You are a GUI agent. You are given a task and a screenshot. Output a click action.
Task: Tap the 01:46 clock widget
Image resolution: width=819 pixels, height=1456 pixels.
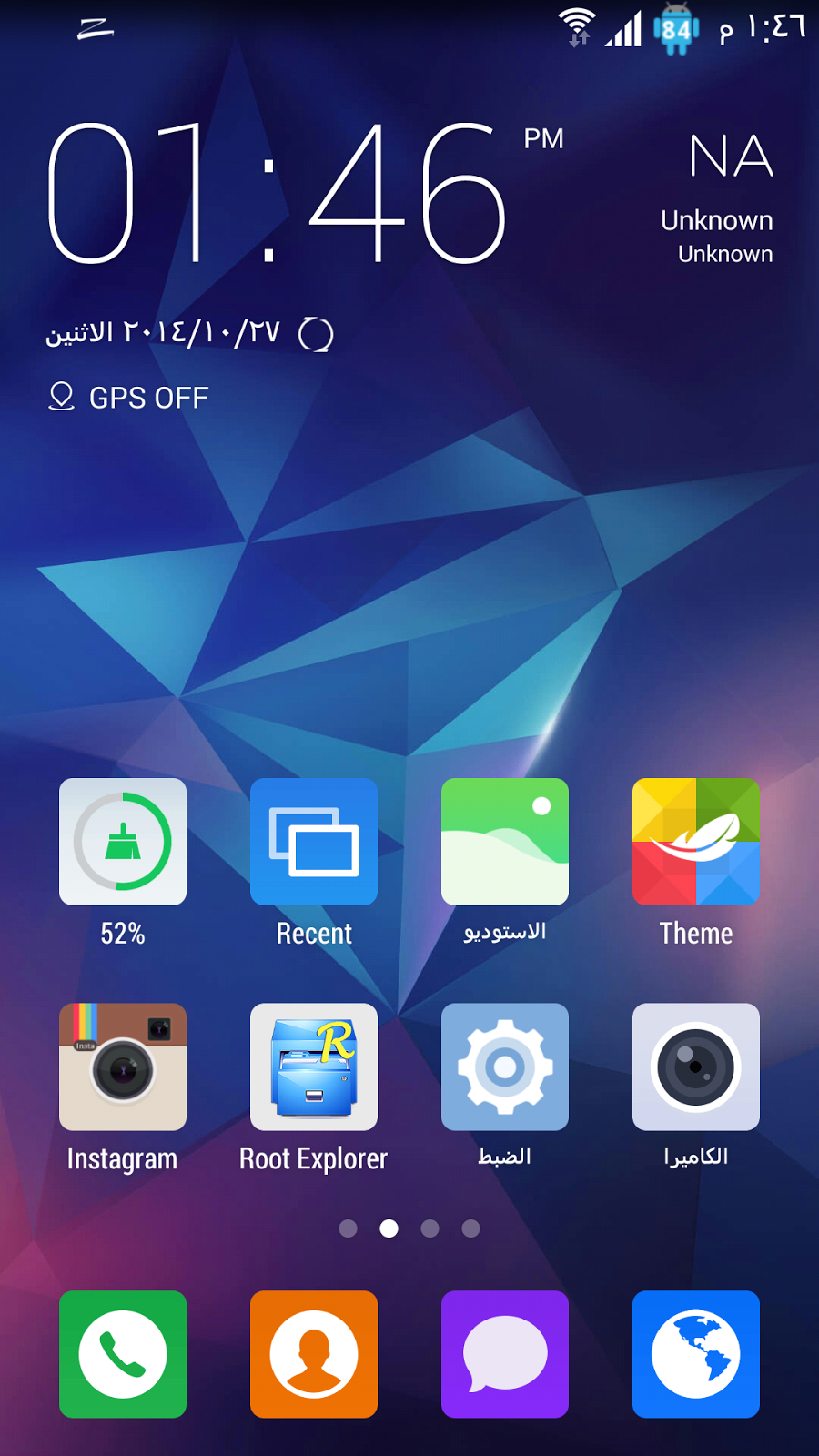(x=278, y=193)
